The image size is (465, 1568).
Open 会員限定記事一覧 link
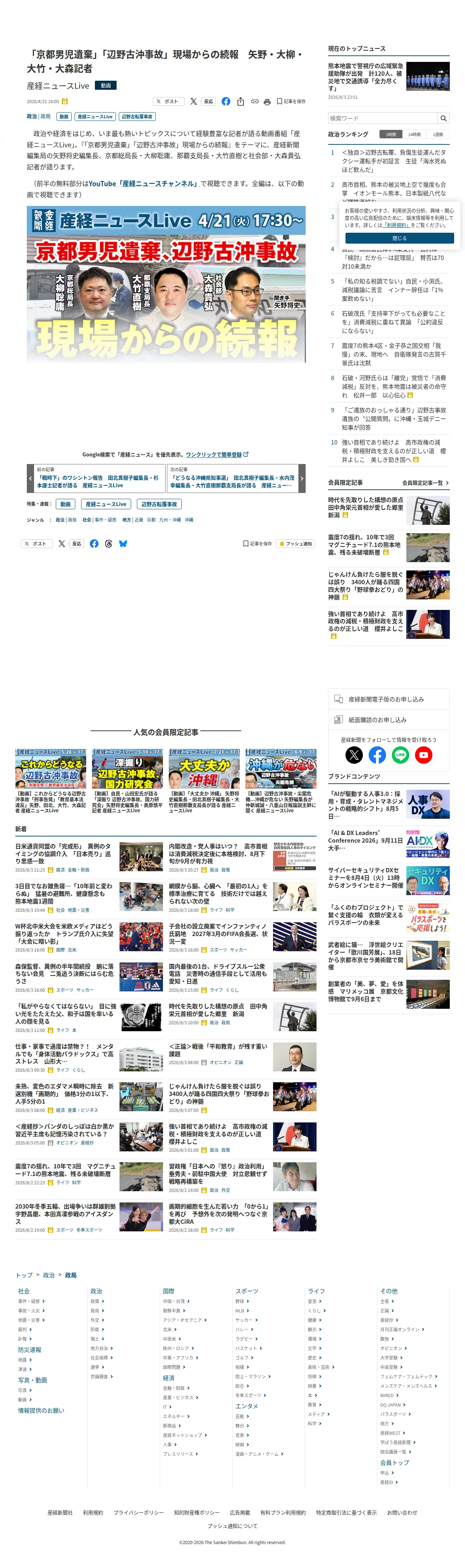pyautogui.click(x=425, y=483)
